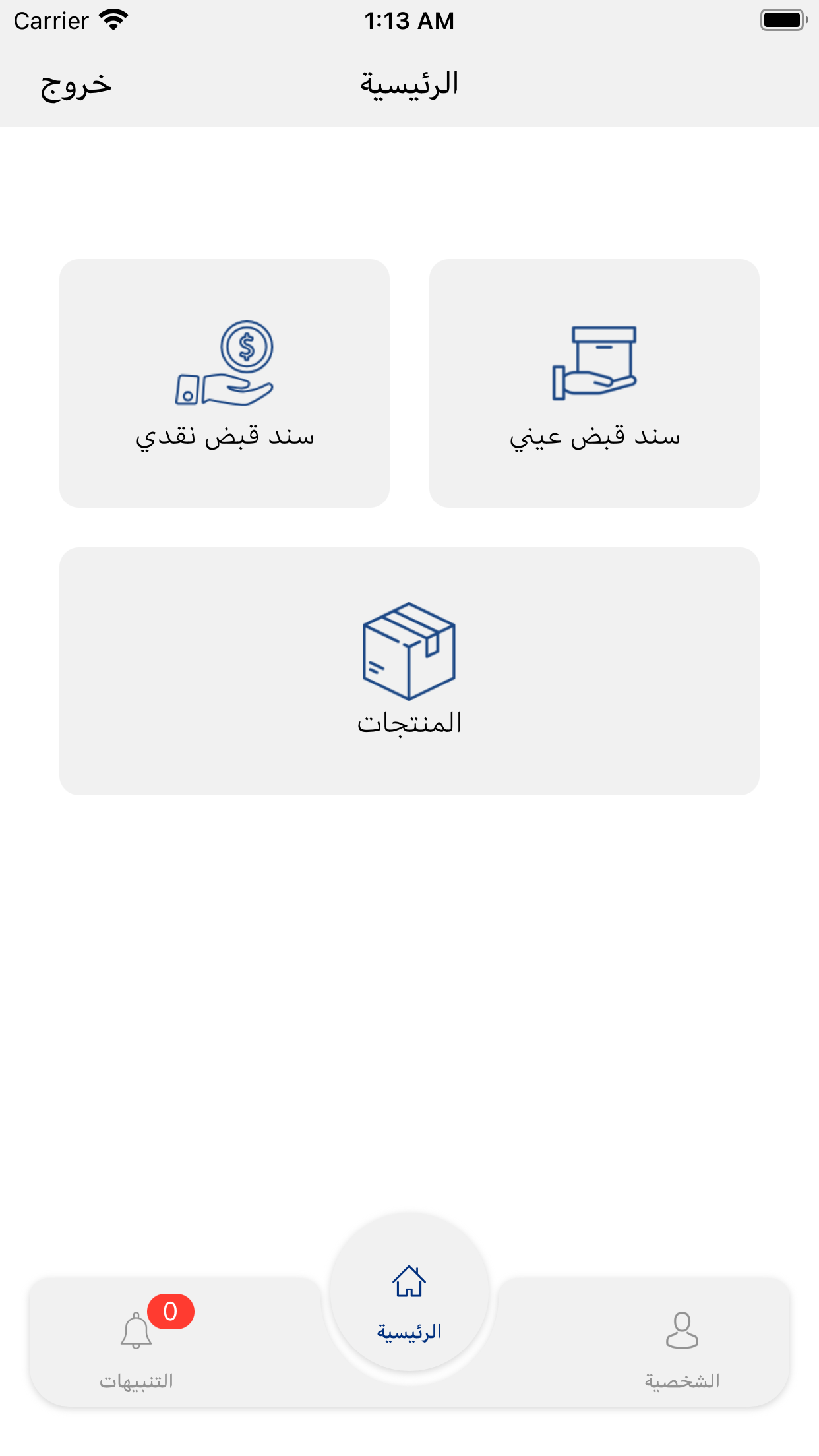Open the سند قبض عيني card
This screenshot has width=819, height=1456.
[x=594, y=382]
